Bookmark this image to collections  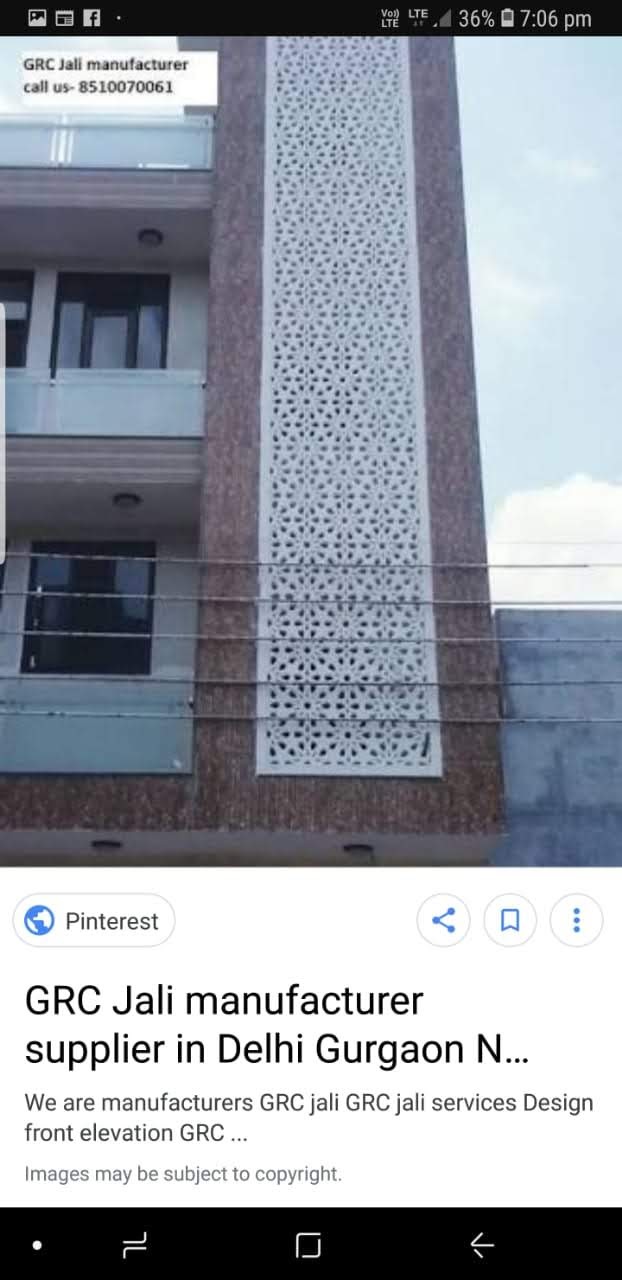pos(510,920)
